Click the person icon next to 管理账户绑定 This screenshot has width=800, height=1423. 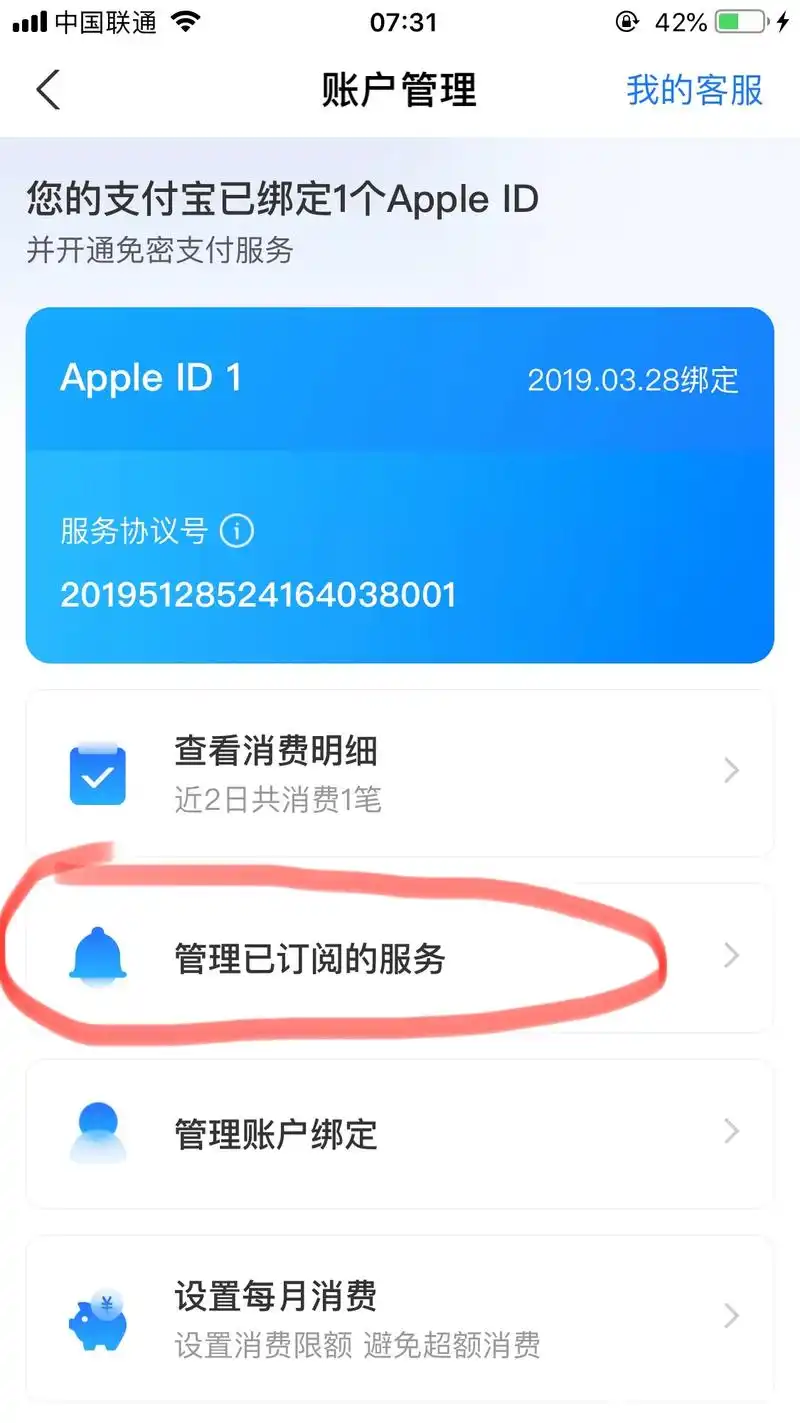tap(97, 1131)
